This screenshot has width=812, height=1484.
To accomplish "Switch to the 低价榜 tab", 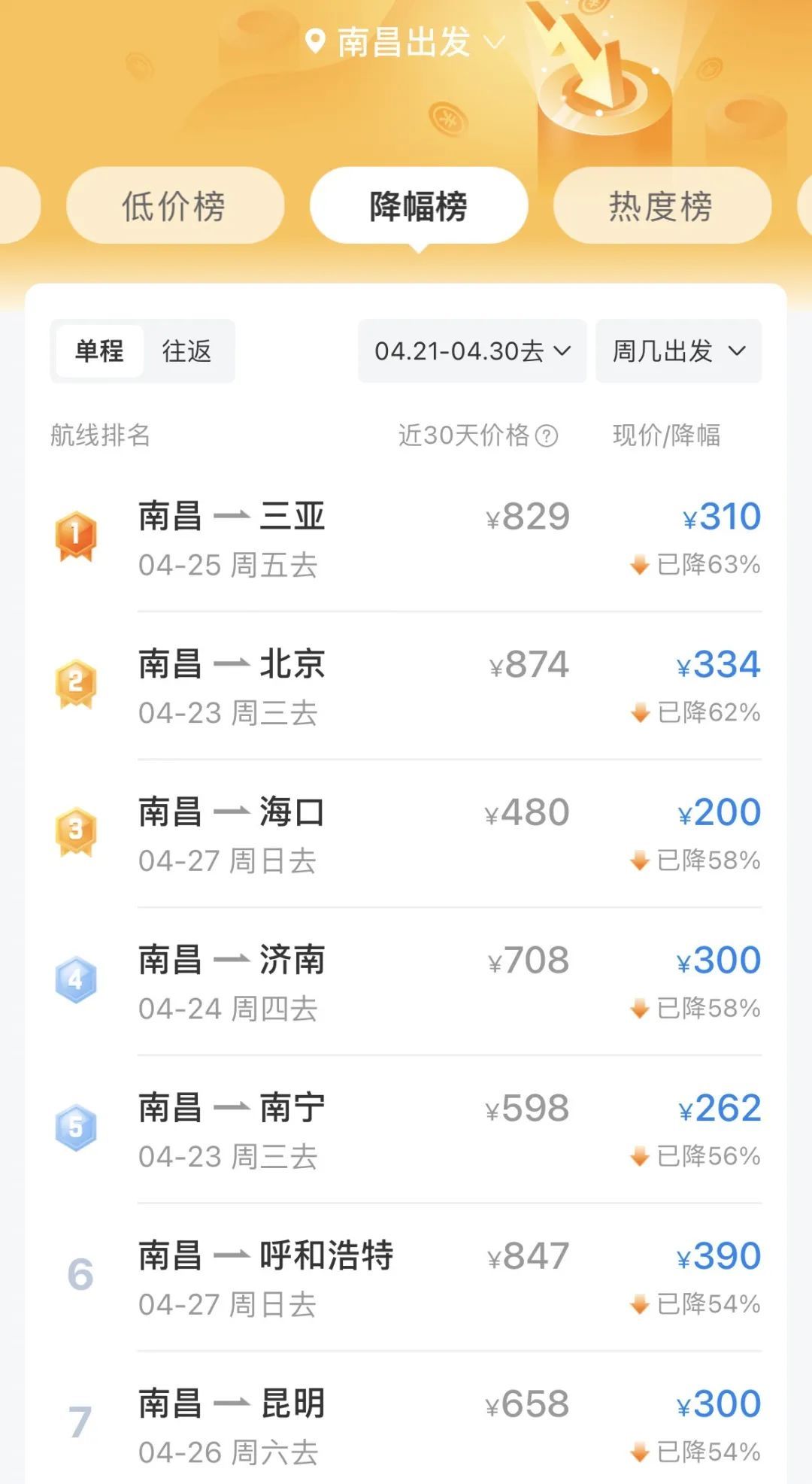I will pyautogui.click(x=174, y=205).
